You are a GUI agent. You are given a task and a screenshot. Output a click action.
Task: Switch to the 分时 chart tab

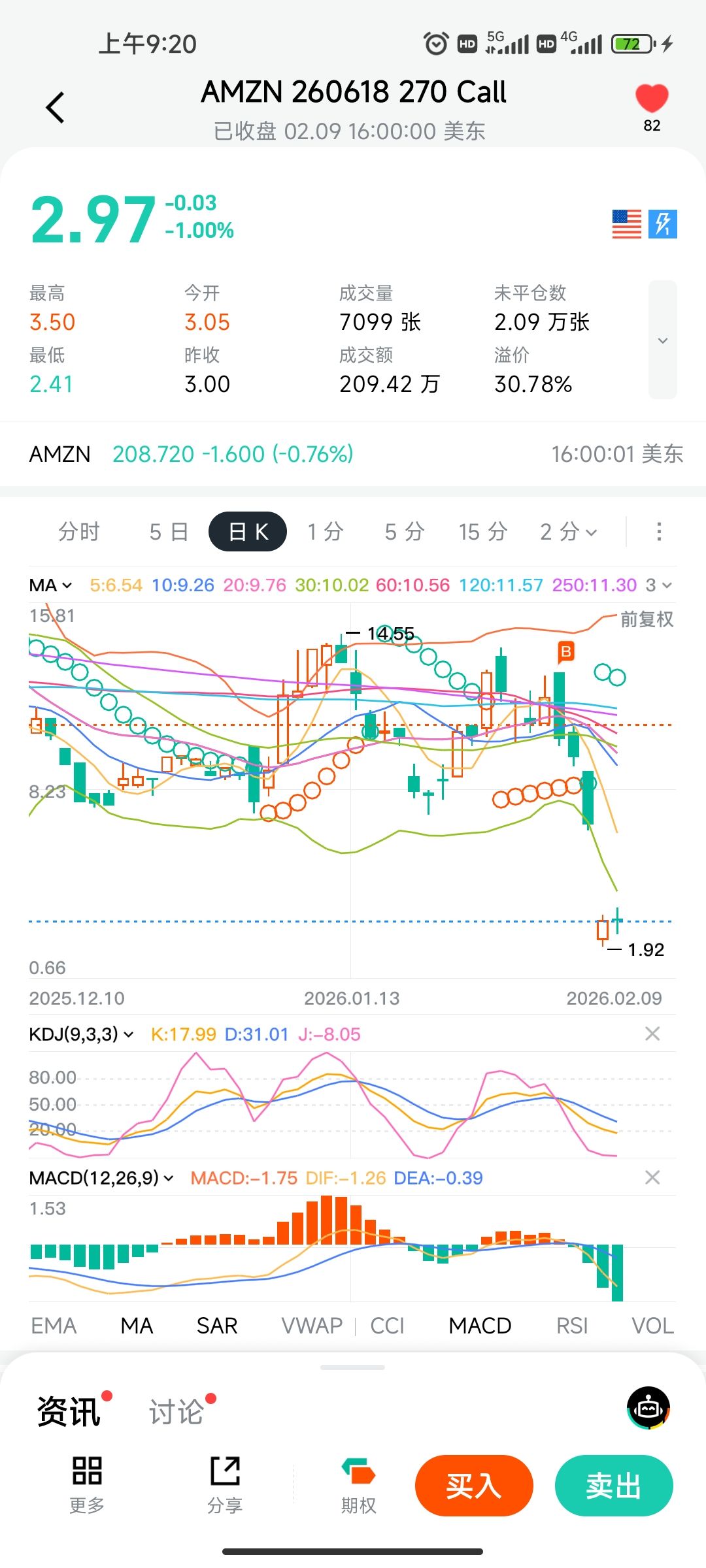[x=79, y=532]
